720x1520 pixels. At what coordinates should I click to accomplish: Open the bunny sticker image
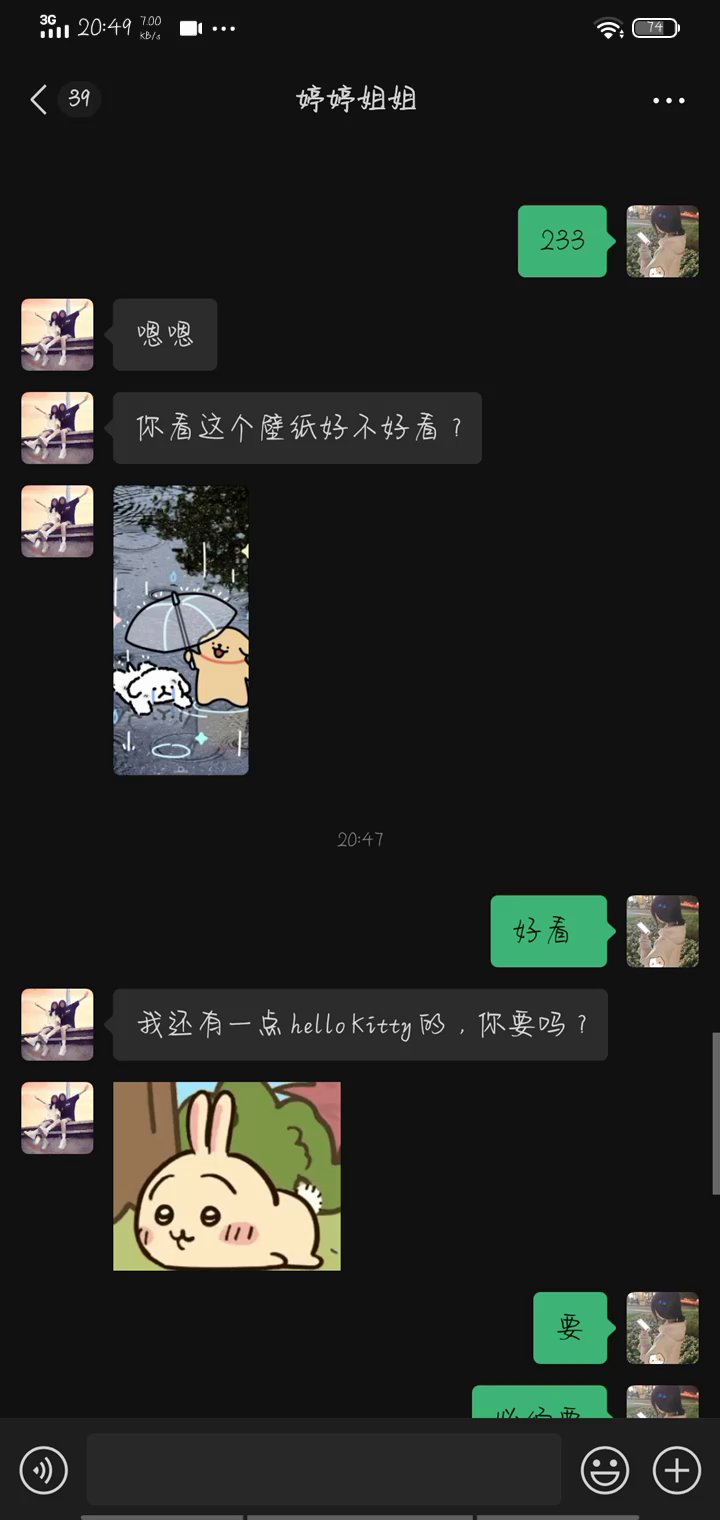[227, 1176]
